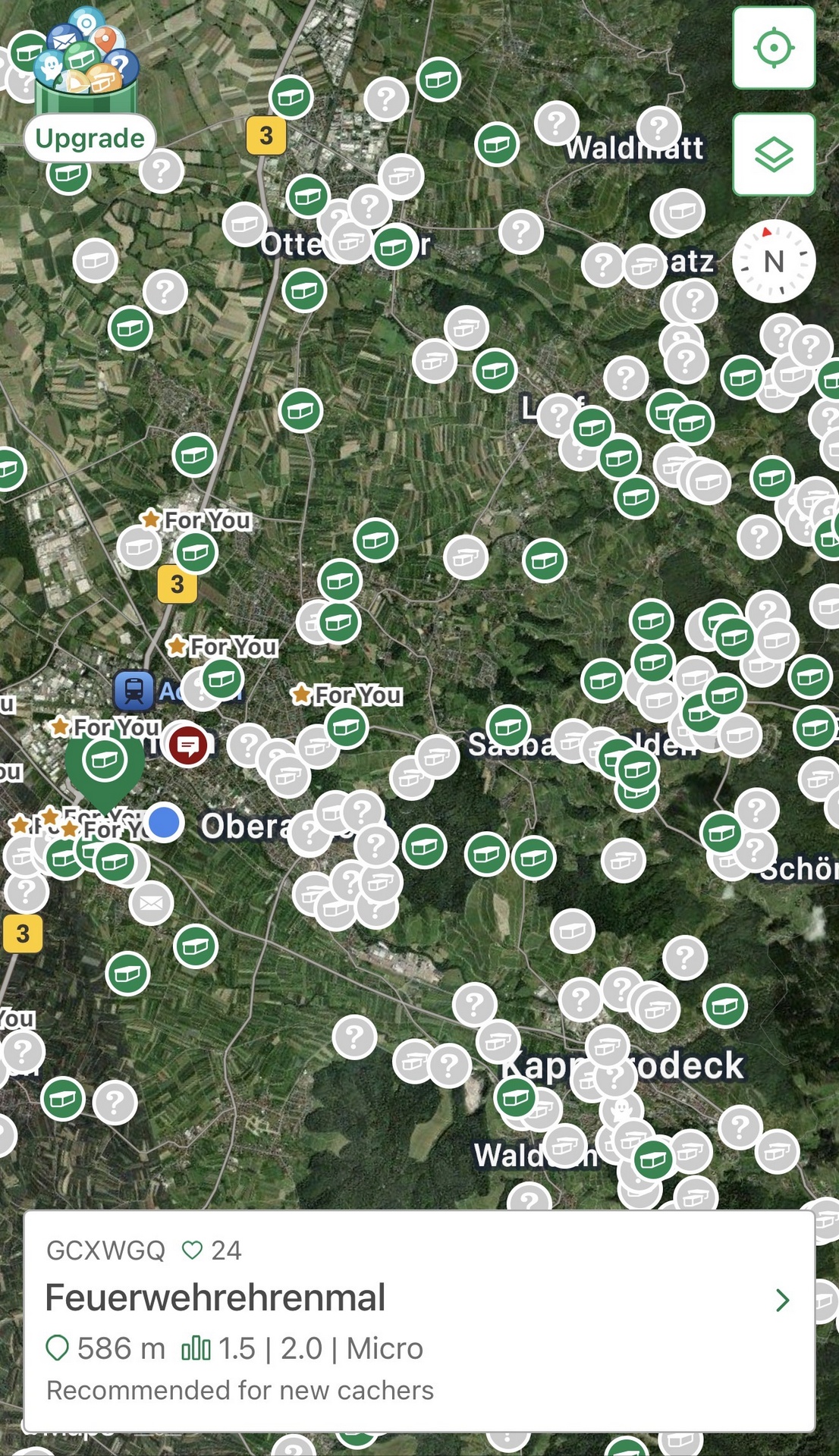Viewport: 839px width, 1456px height.
Task: Select the envelope letterbox cache marker
Action: pyautogui.click(x=151, y=902)
